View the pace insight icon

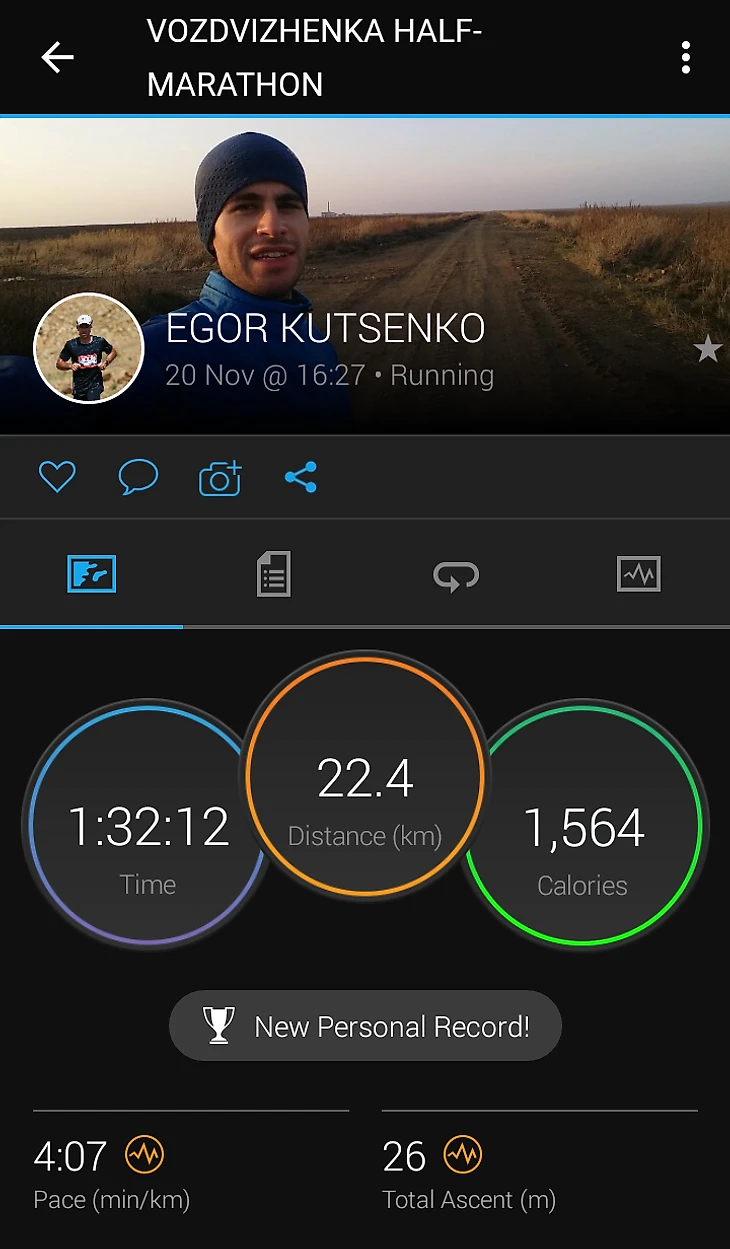[x=144, y=1156]
